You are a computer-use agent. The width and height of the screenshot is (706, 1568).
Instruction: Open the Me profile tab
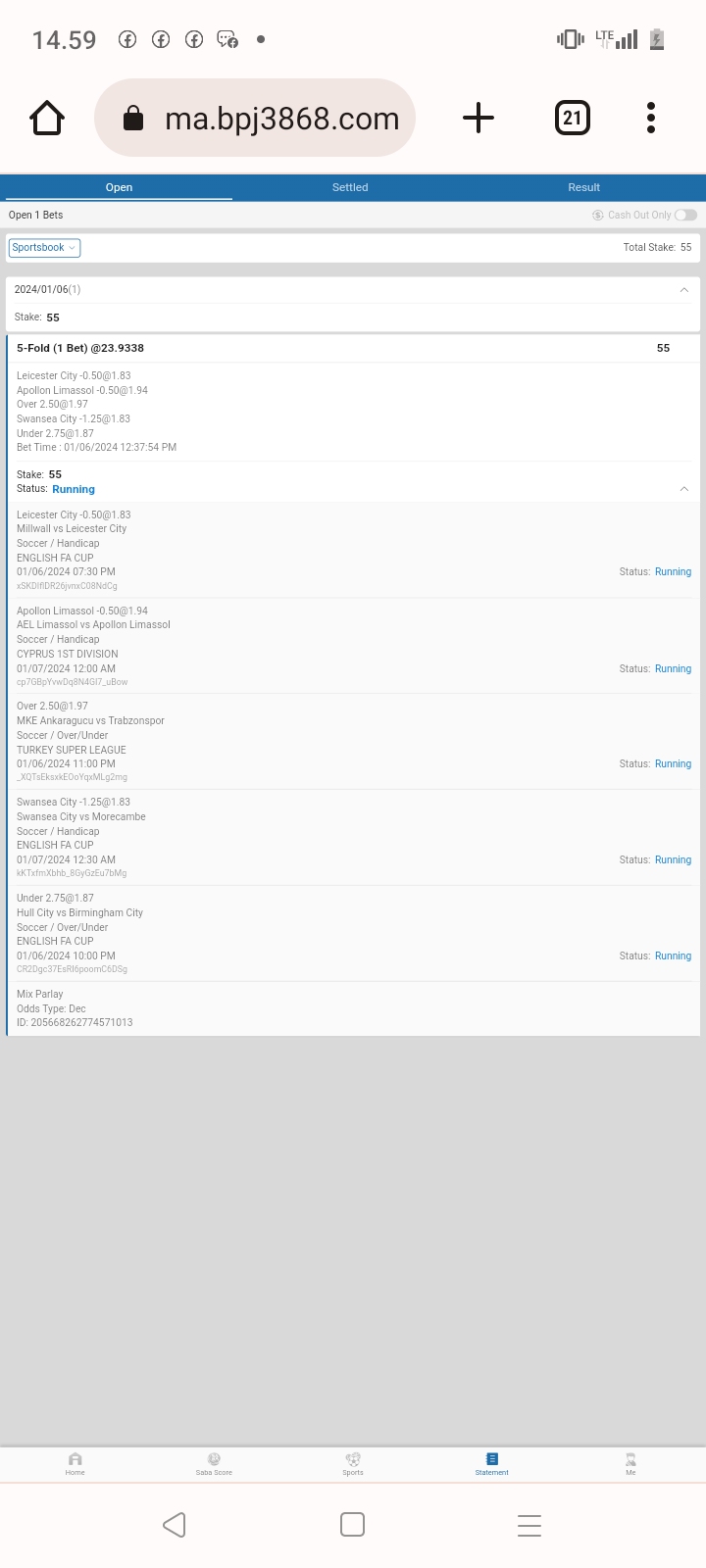click(630, 1463)
